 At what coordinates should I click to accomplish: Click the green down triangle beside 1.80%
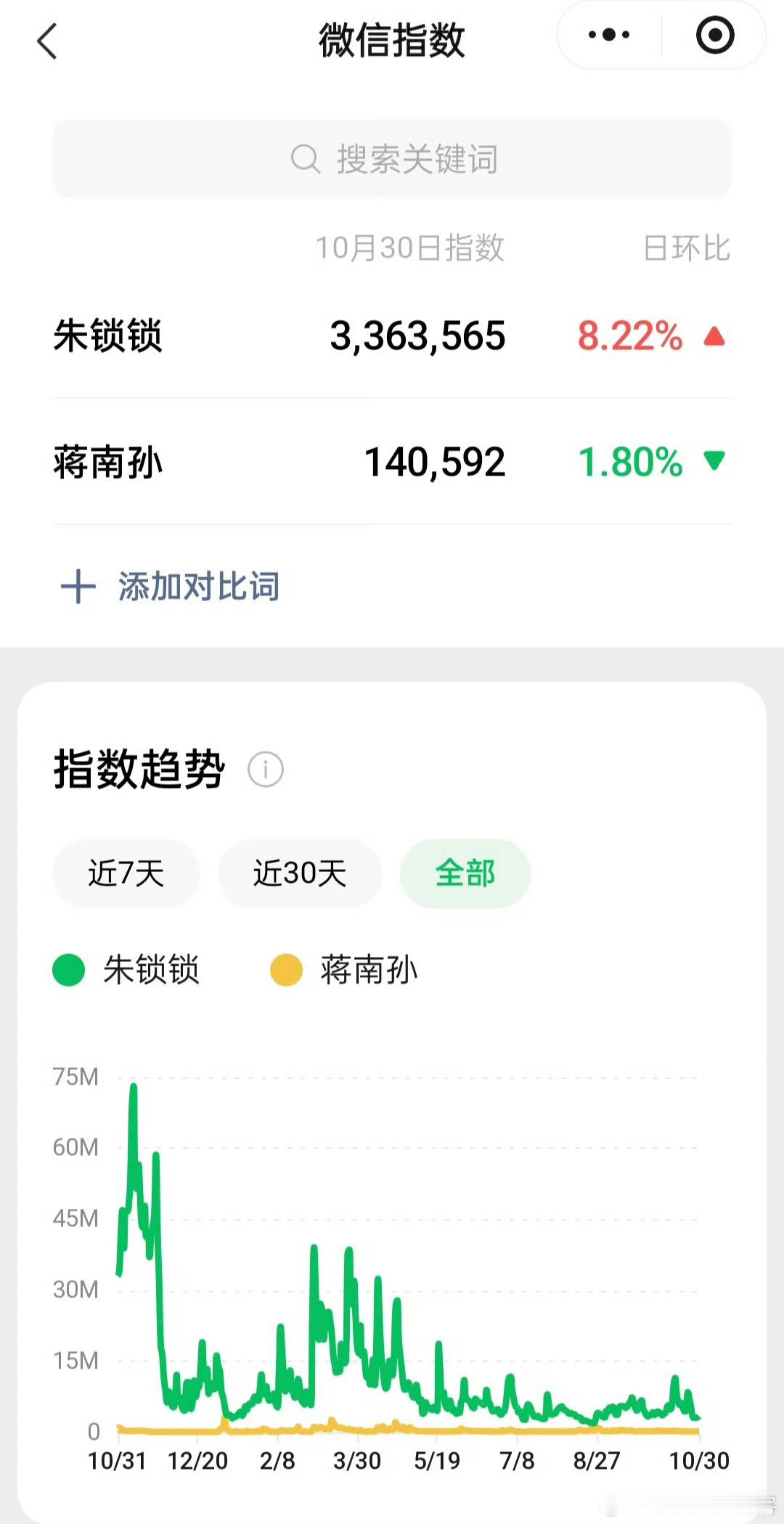[714, 463]
